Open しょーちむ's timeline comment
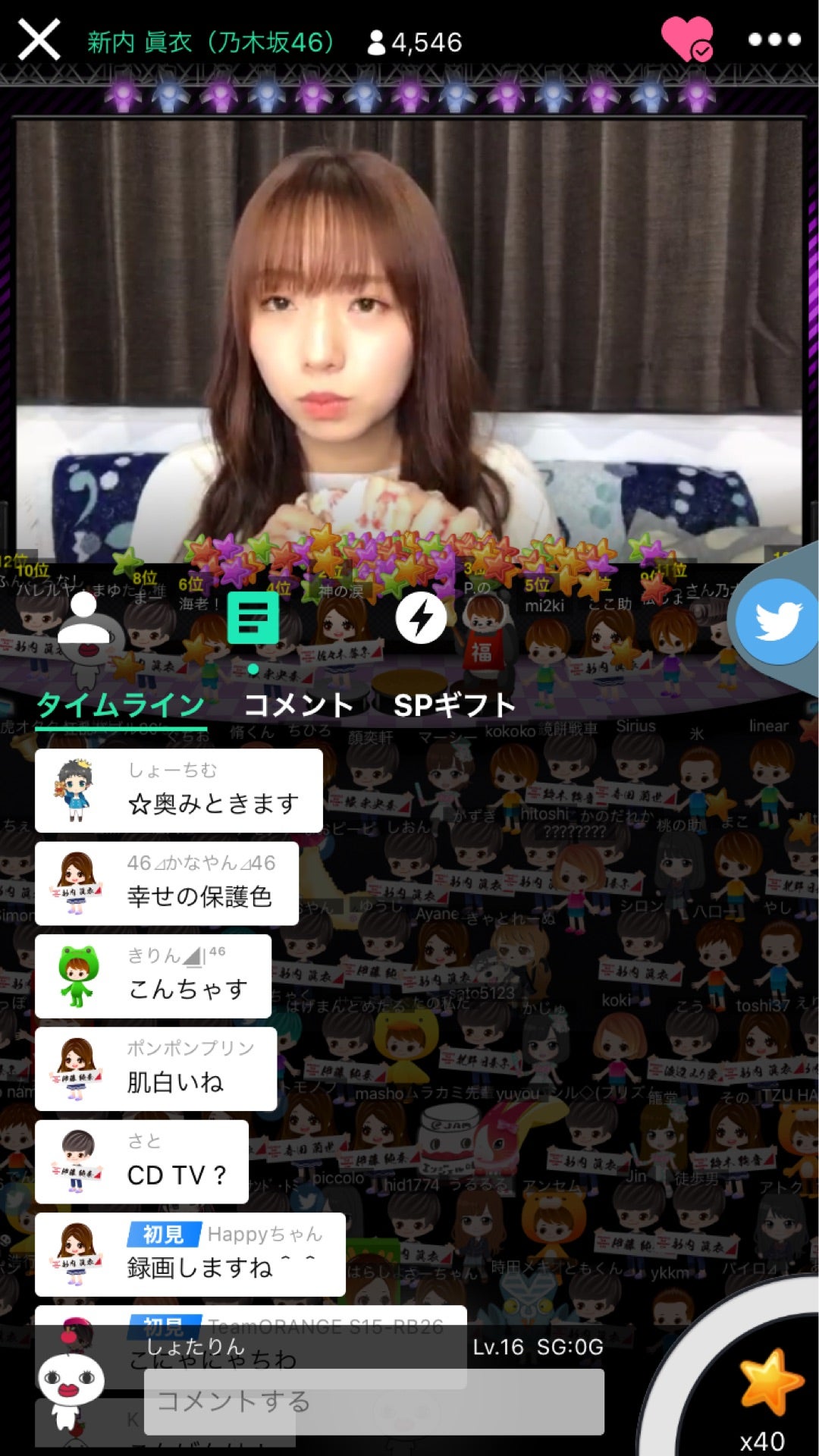The height and width of the screenshot is (1456, 819). point(179,790)
